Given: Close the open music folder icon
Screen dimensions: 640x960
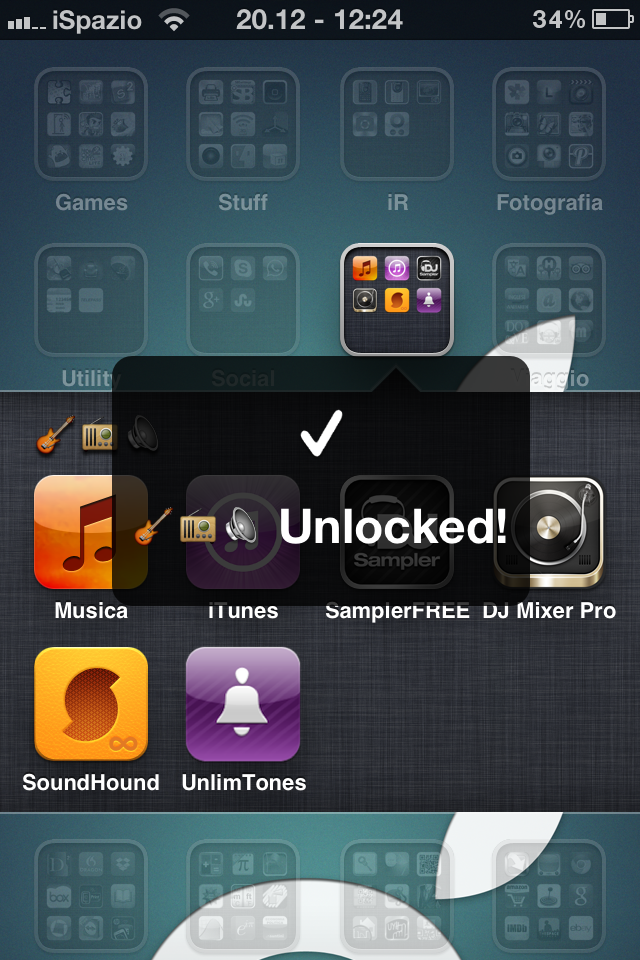Looking at the screenshot, I should point(397,300).
